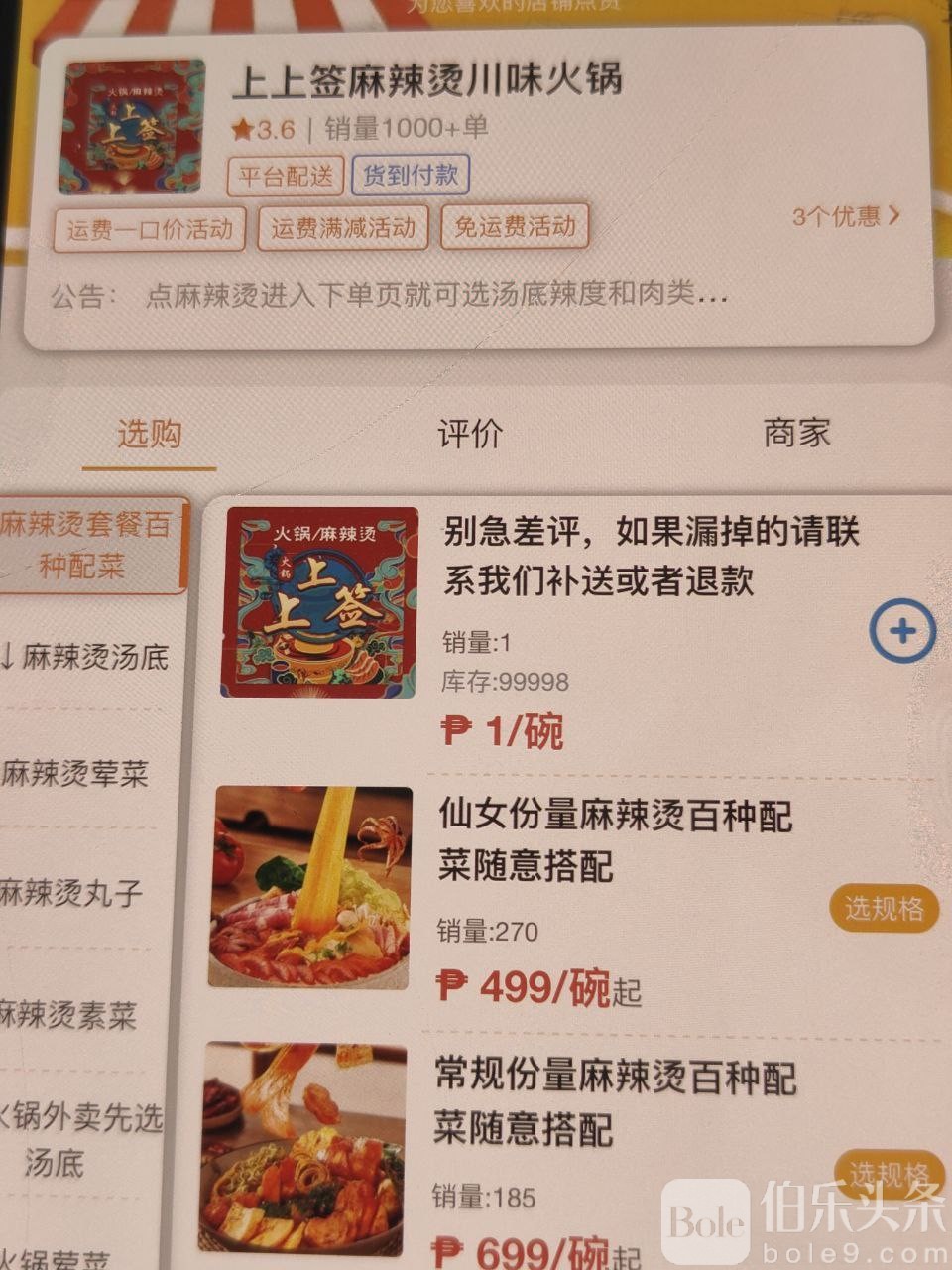
Task: Tap the 免运费活动 promotion tag
Action: [515, 227]
